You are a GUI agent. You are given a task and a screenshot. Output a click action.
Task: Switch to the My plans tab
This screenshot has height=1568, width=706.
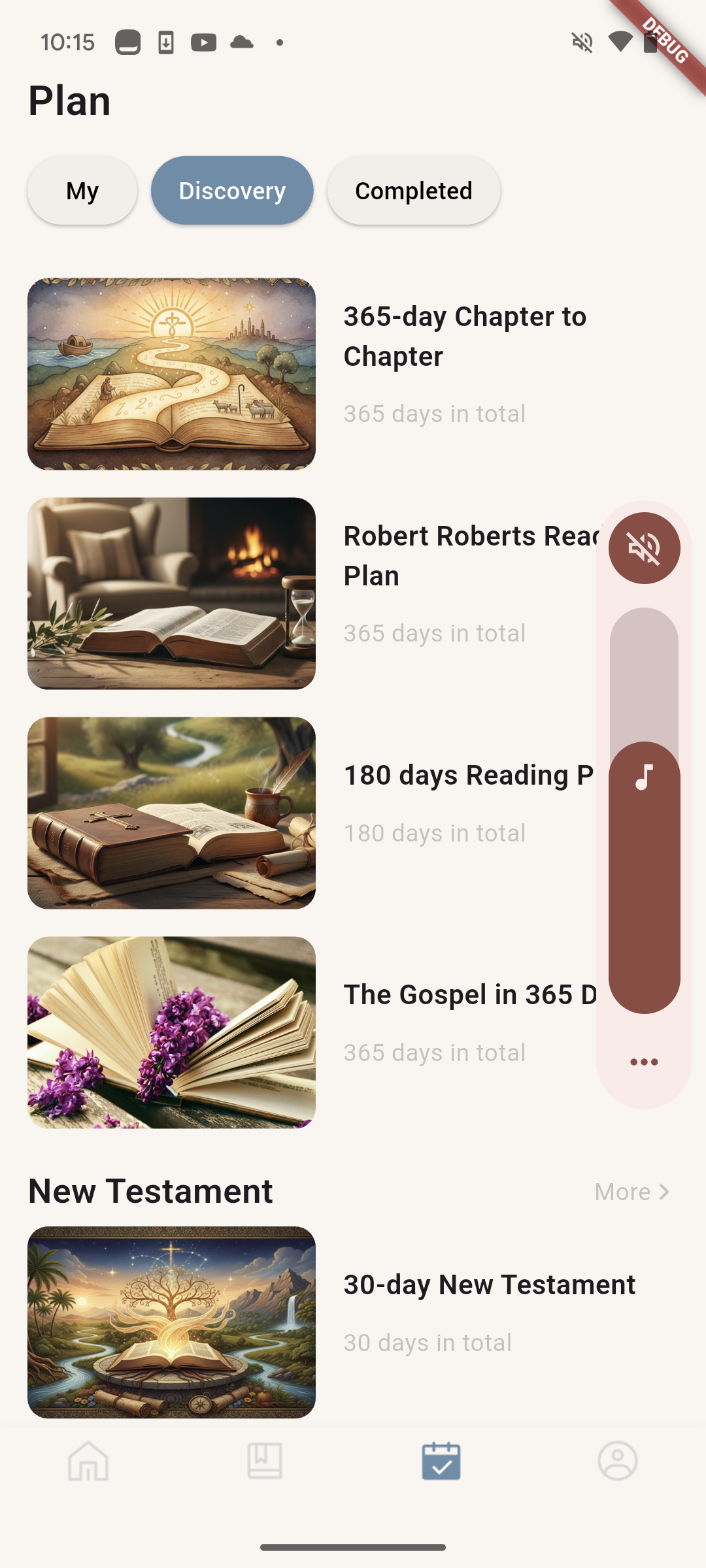pos(82,191)
